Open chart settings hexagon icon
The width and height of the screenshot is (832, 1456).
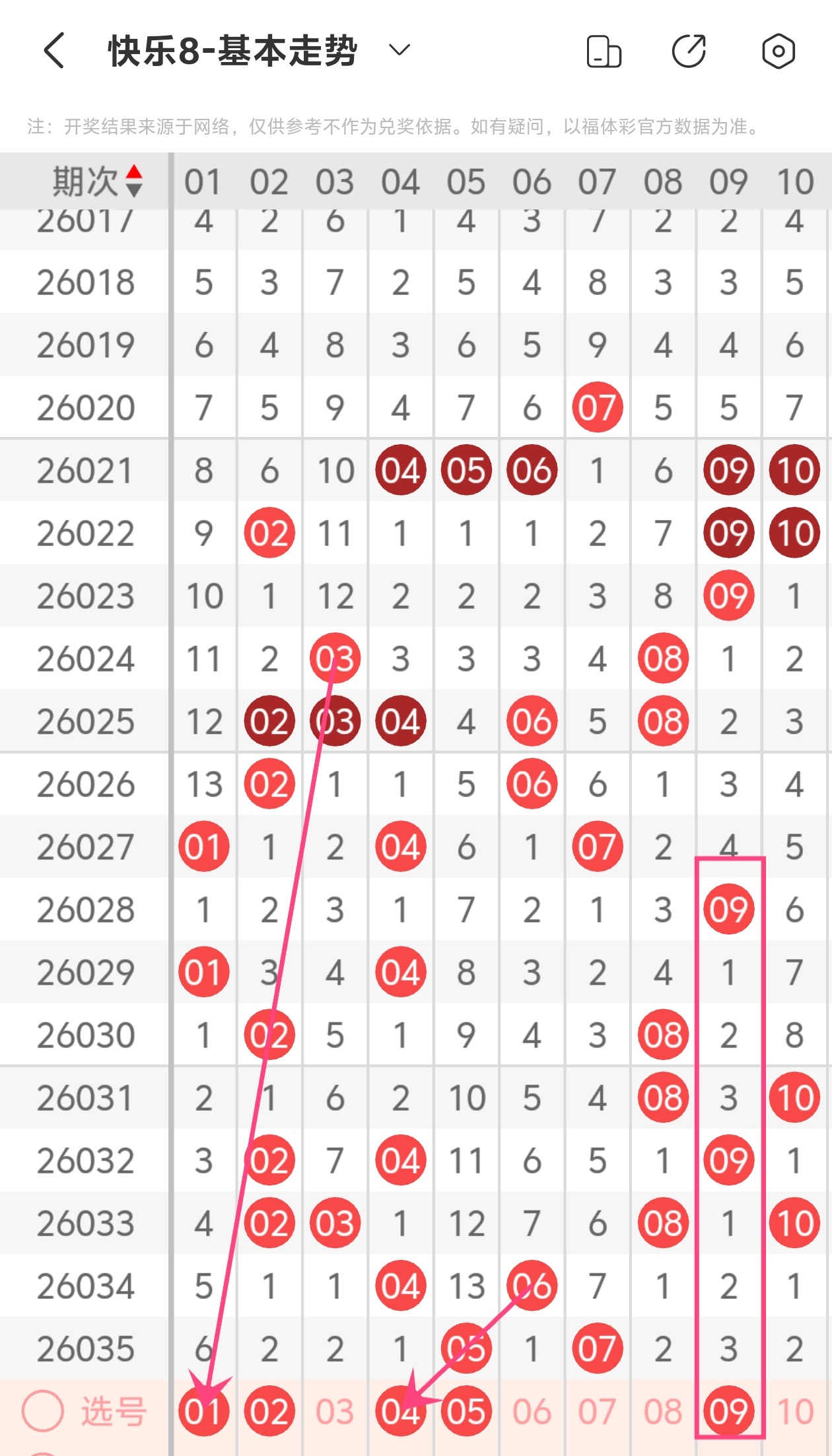tap(778, 51)
